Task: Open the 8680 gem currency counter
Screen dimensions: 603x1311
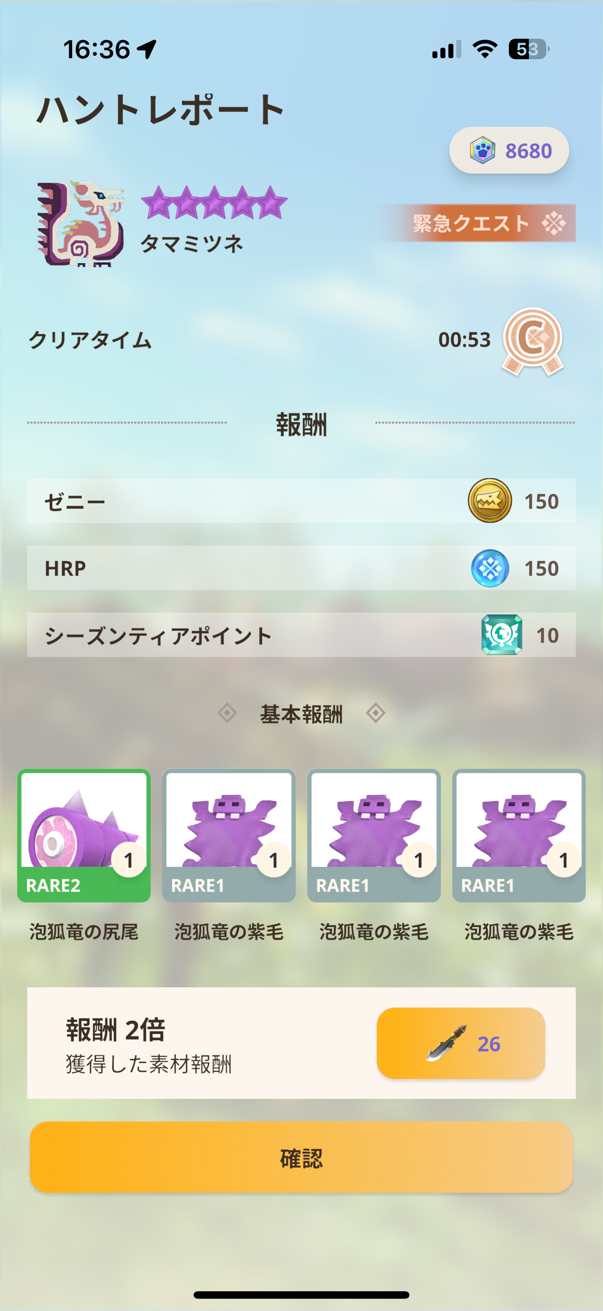Action: point(509,151)
